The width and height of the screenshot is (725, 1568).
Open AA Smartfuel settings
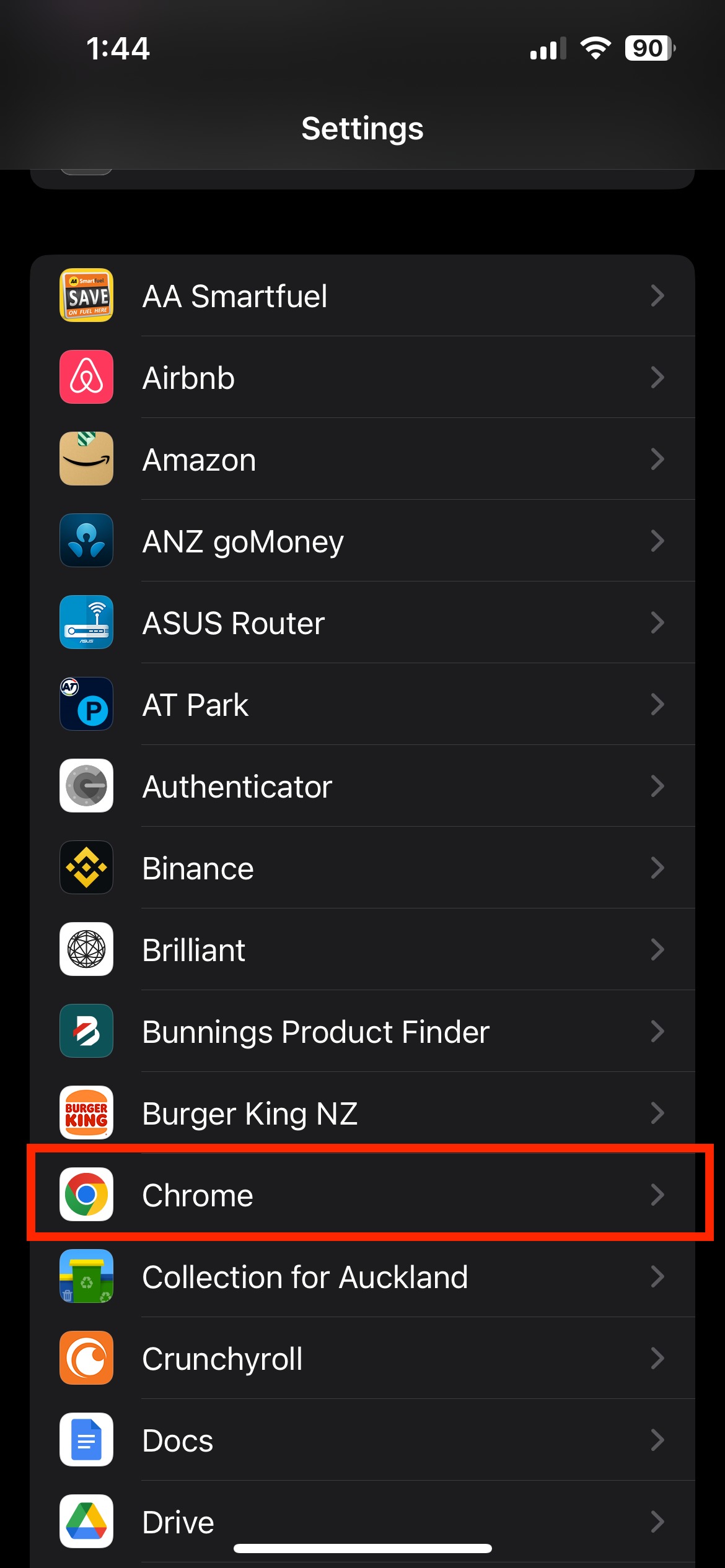(362, 296)
